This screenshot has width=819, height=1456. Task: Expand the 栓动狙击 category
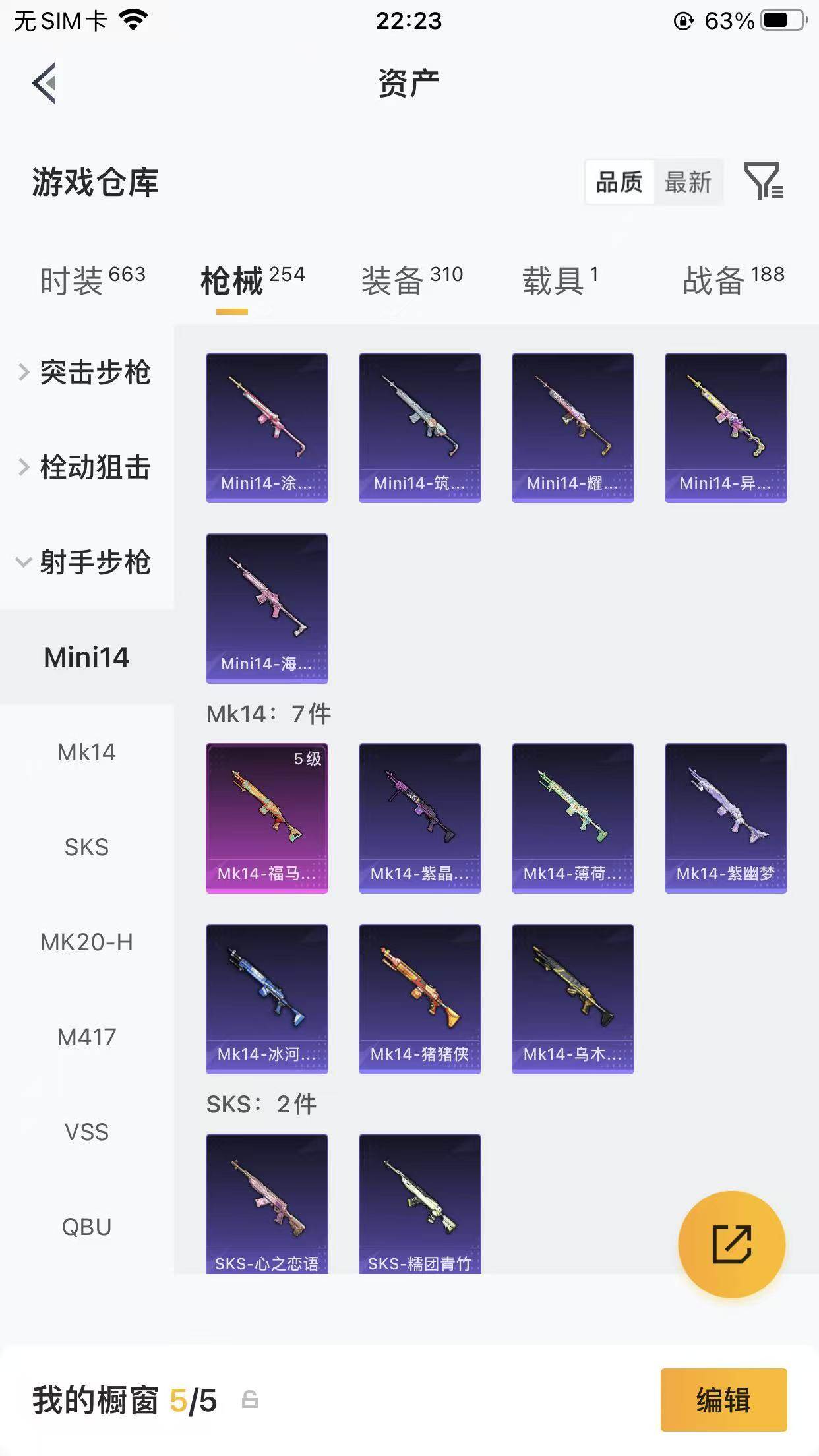87,468
